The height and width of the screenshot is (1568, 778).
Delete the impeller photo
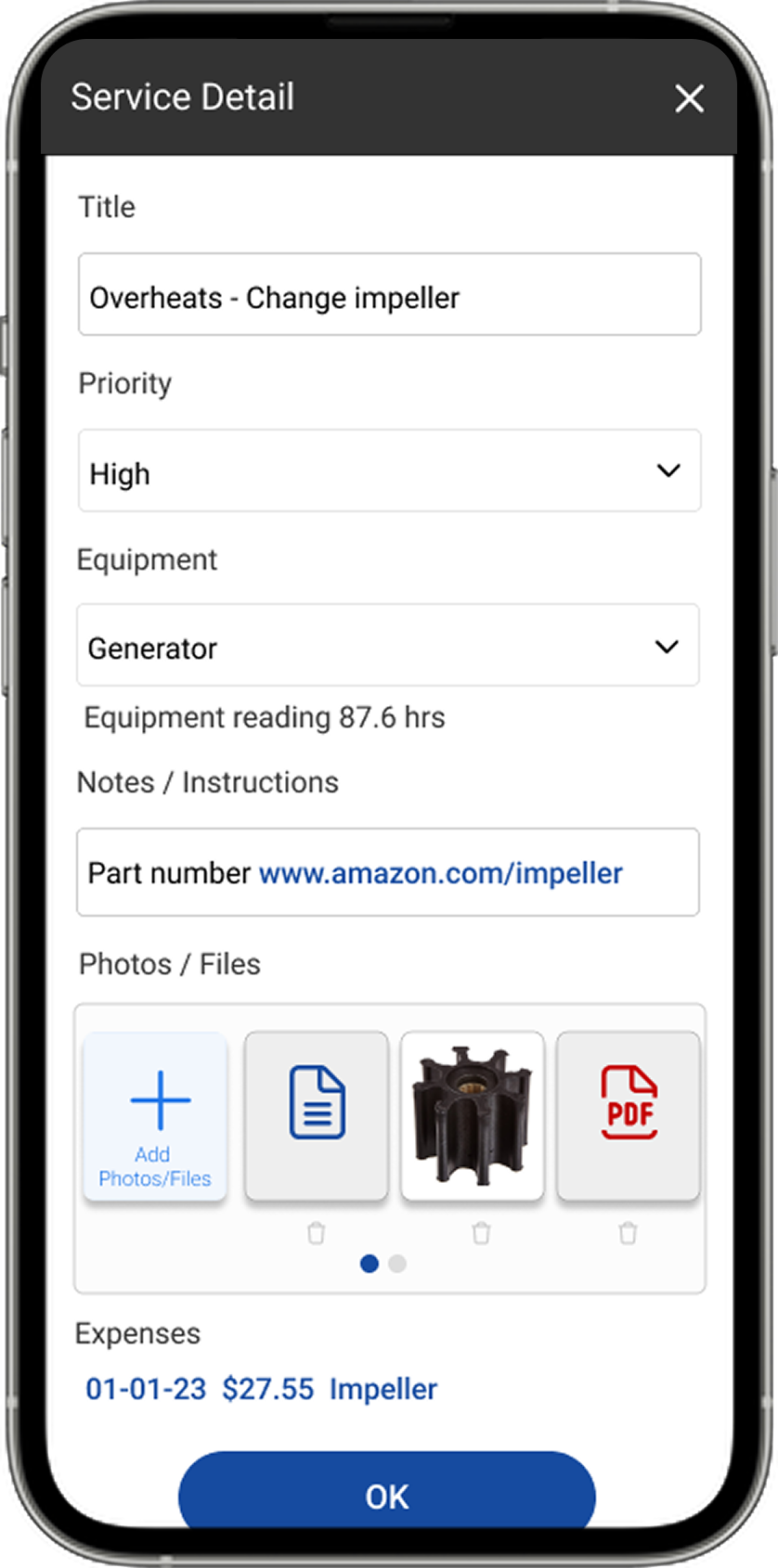(x=481, y=1233)
